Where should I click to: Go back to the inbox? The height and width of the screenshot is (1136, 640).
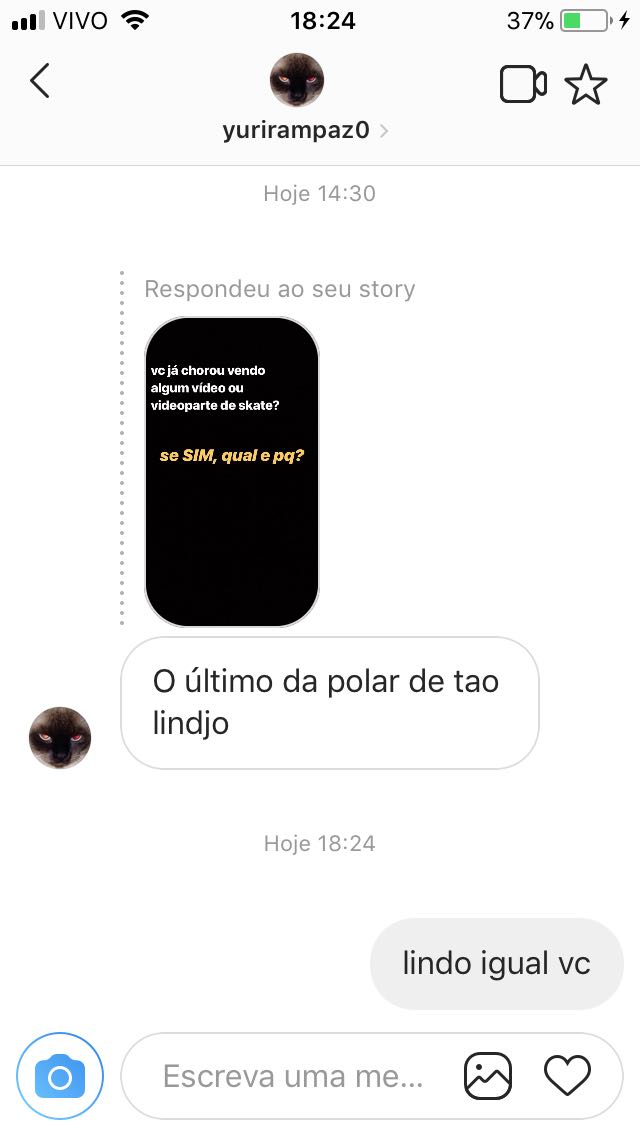tap(40, 81)
